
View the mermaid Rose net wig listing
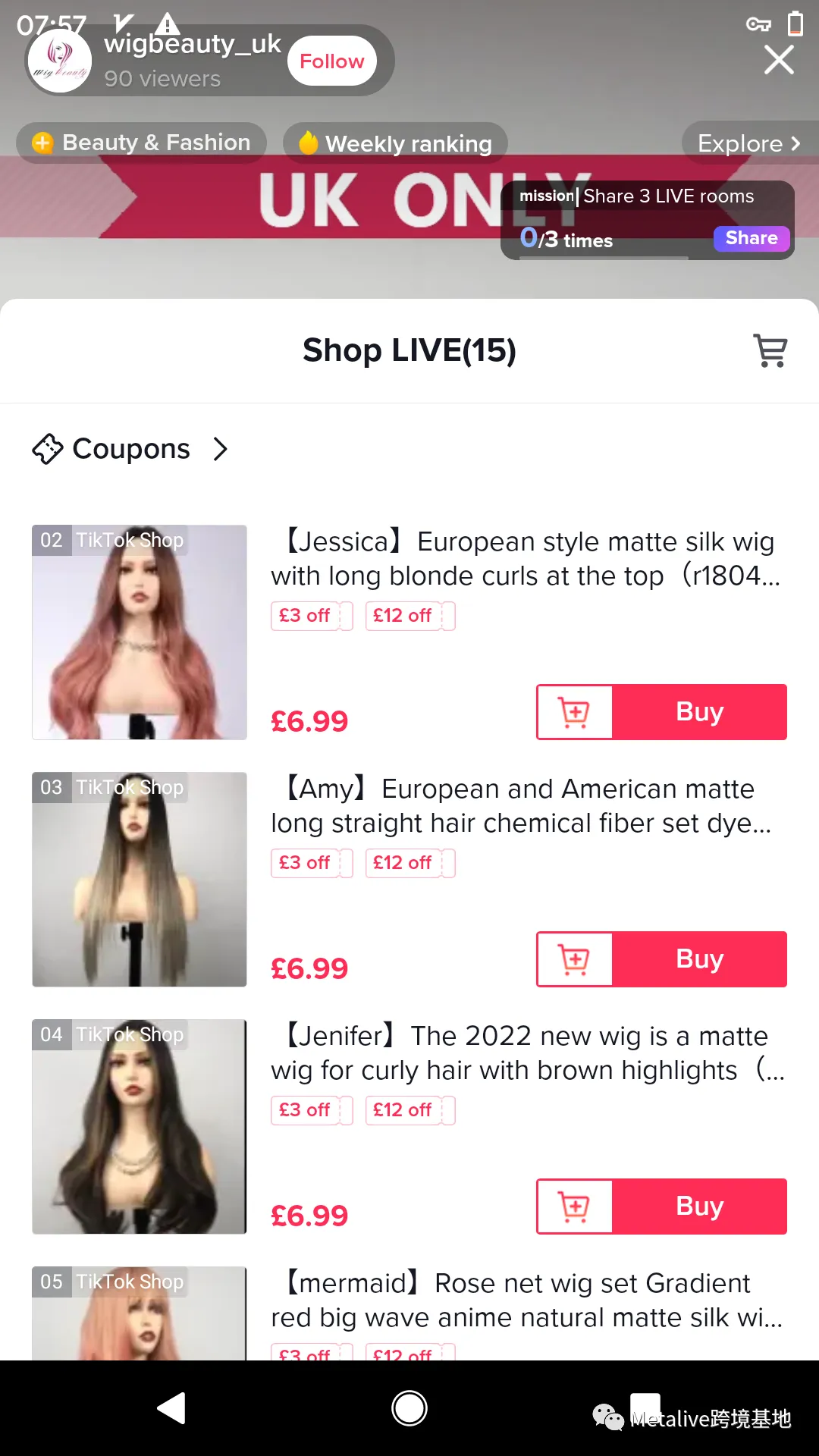click(x=527, y=1301)
